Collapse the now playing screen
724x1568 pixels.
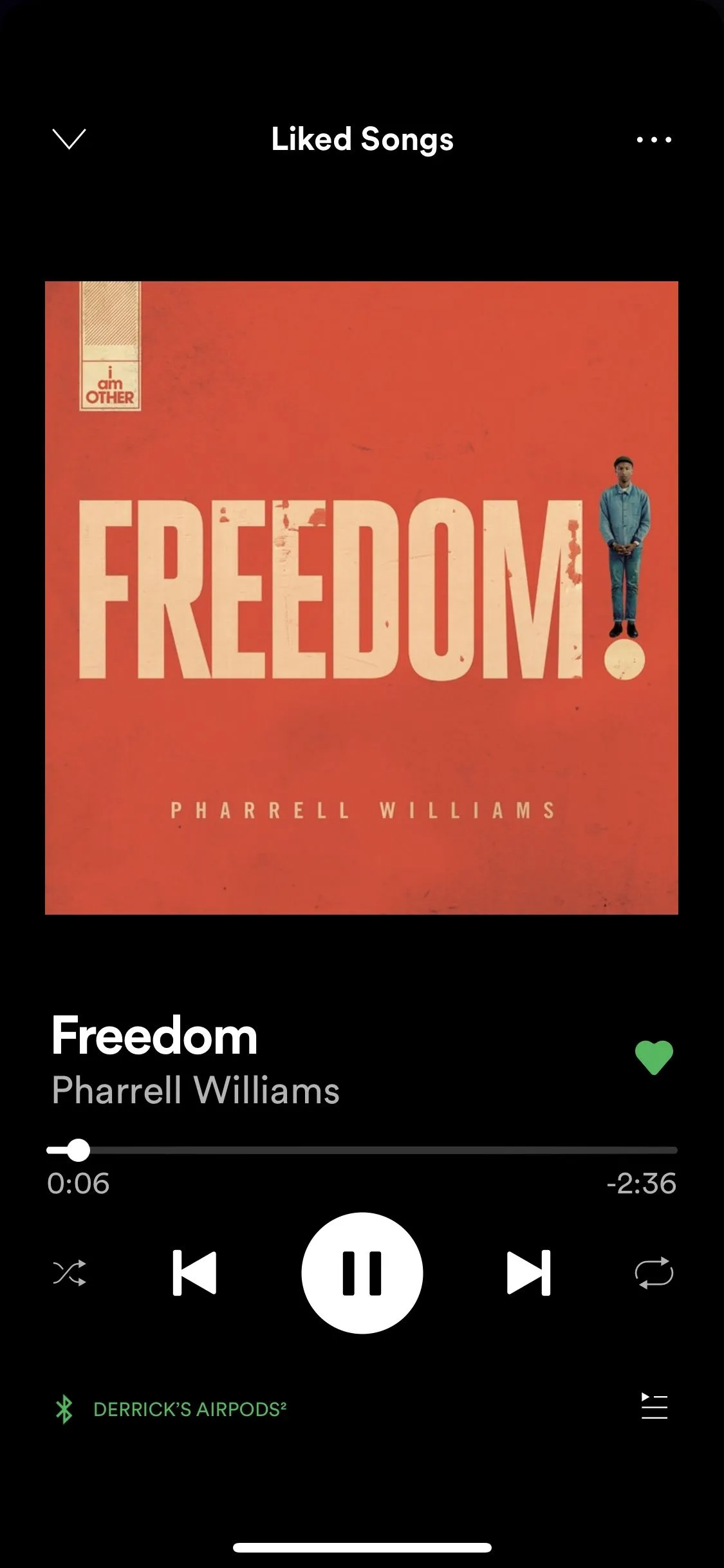68,139
